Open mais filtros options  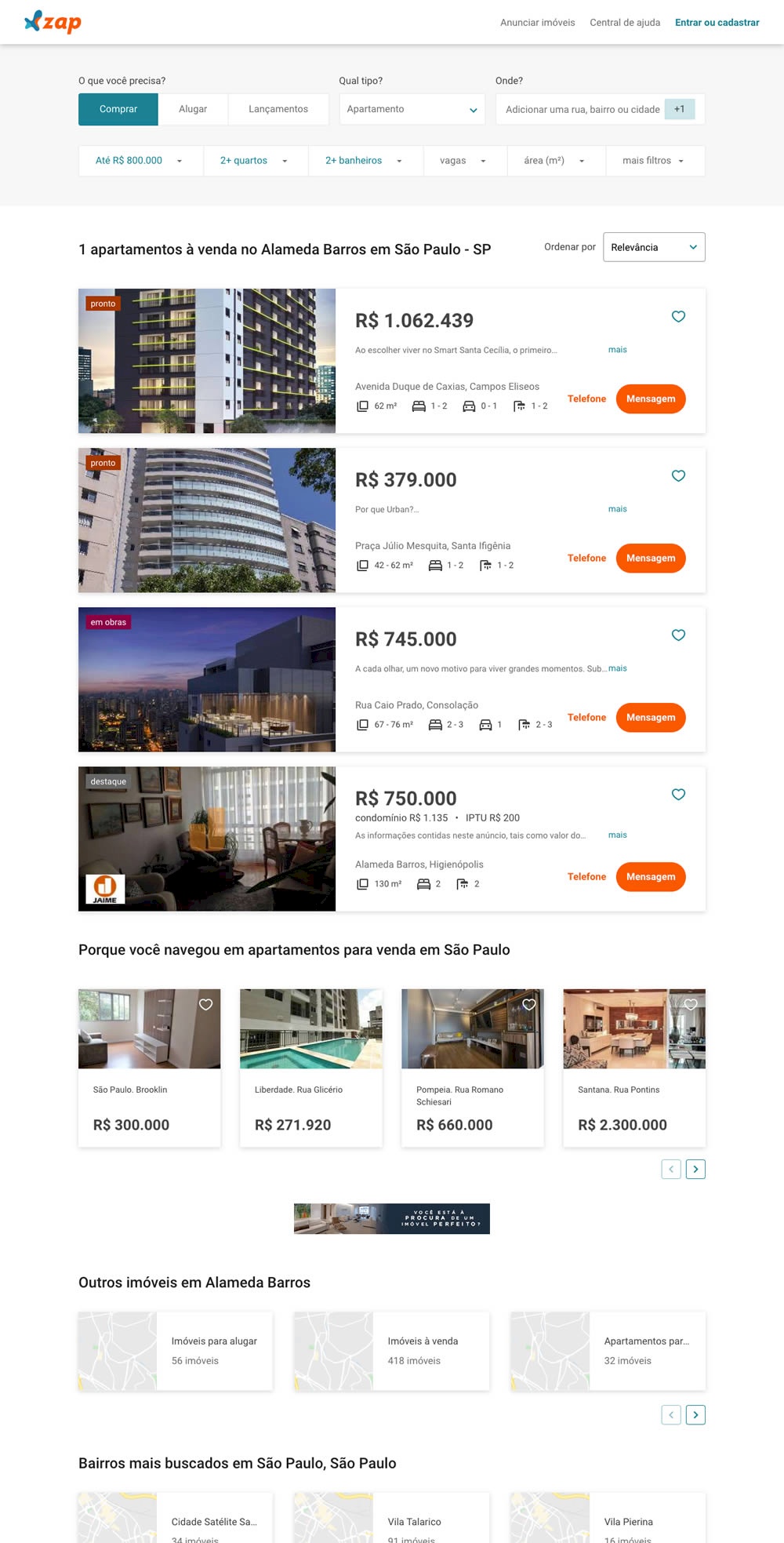653,161
